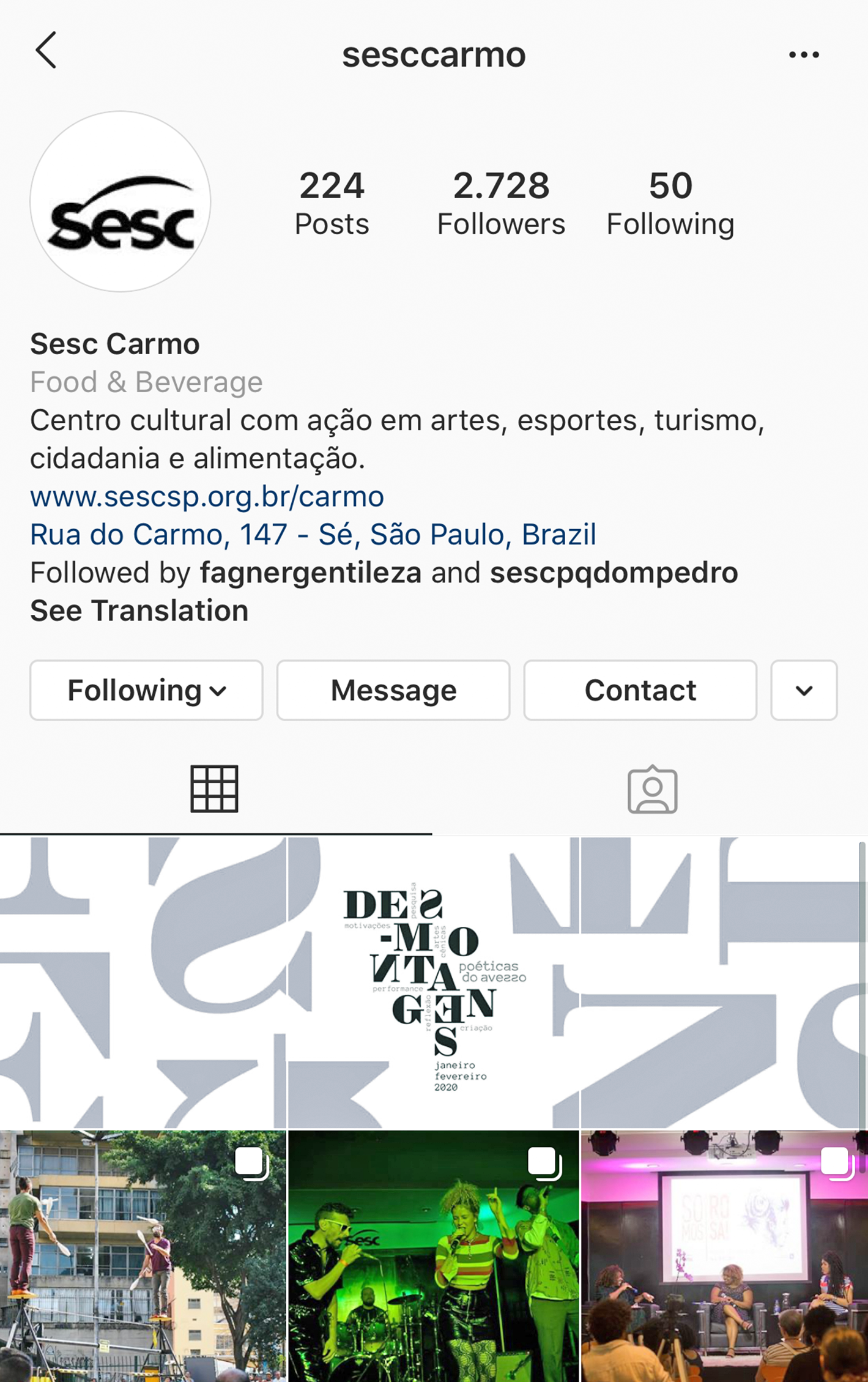The image size is (868, 1382).
Task: Switch to the grid posts tab
Action: [214, 789]
